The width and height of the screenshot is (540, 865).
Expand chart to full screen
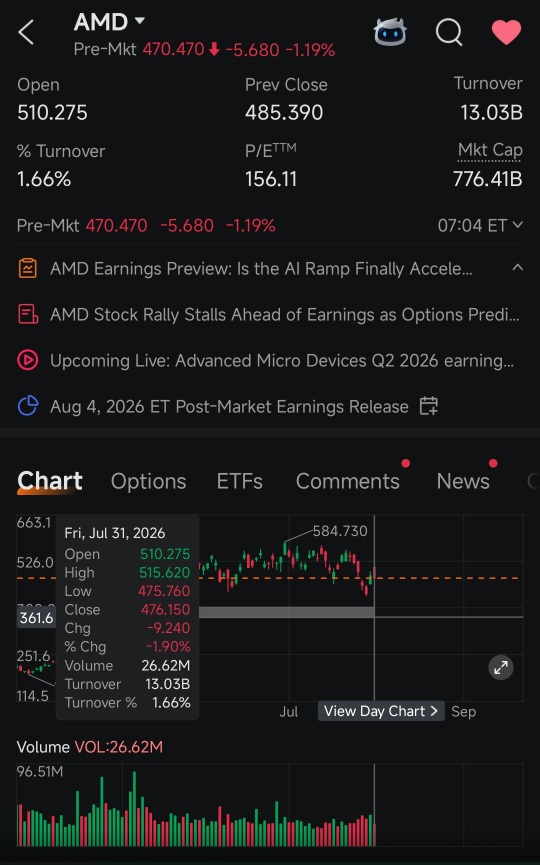pyautogui.click(x=501, y=668)
